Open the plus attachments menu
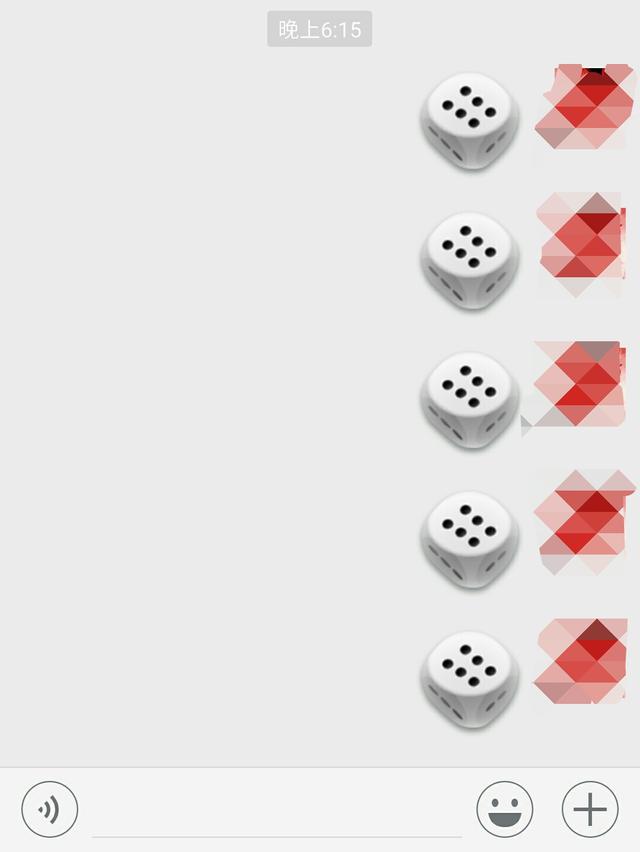640x852 pixels. pos(590,809)
